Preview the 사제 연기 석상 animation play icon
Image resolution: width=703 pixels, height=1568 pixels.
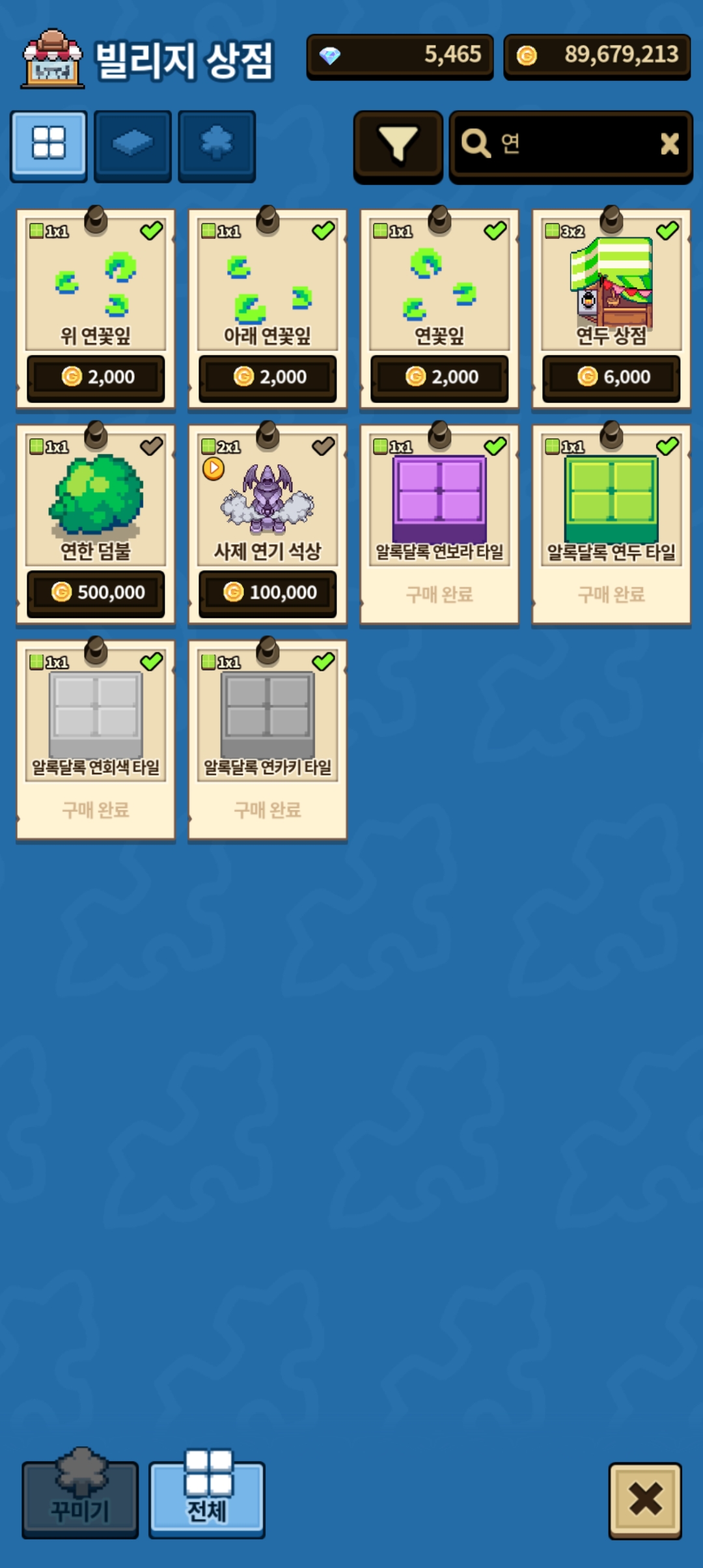coord(214,468)
